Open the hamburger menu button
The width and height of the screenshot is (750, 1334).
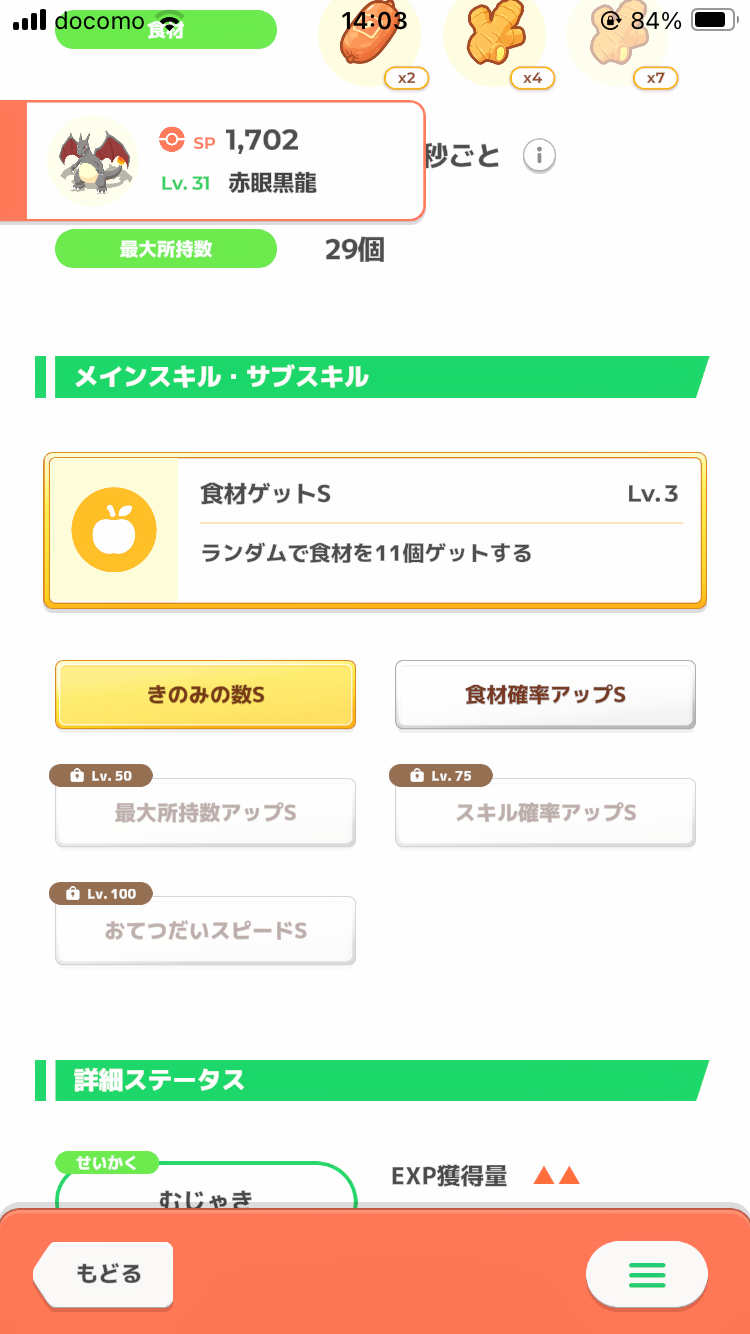click(x=646, y=1274)
